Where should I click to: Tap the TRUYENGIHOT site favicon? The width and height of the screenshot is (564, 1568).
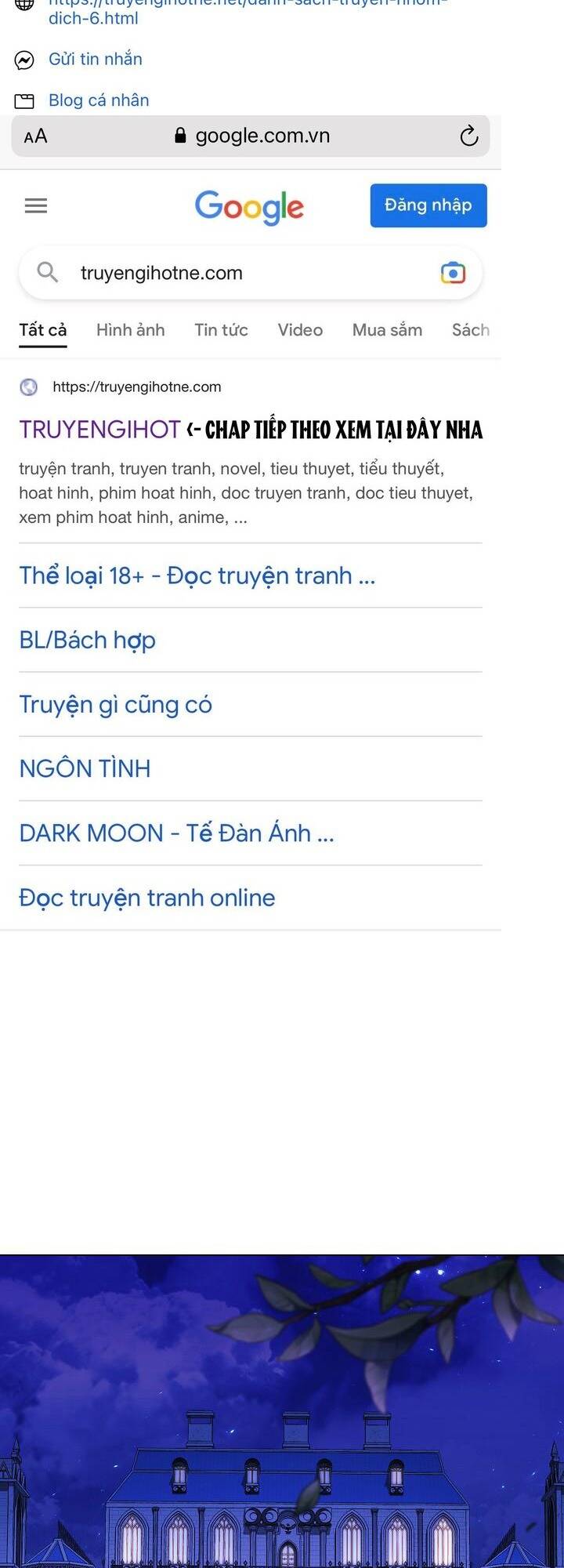click(28, 387)
